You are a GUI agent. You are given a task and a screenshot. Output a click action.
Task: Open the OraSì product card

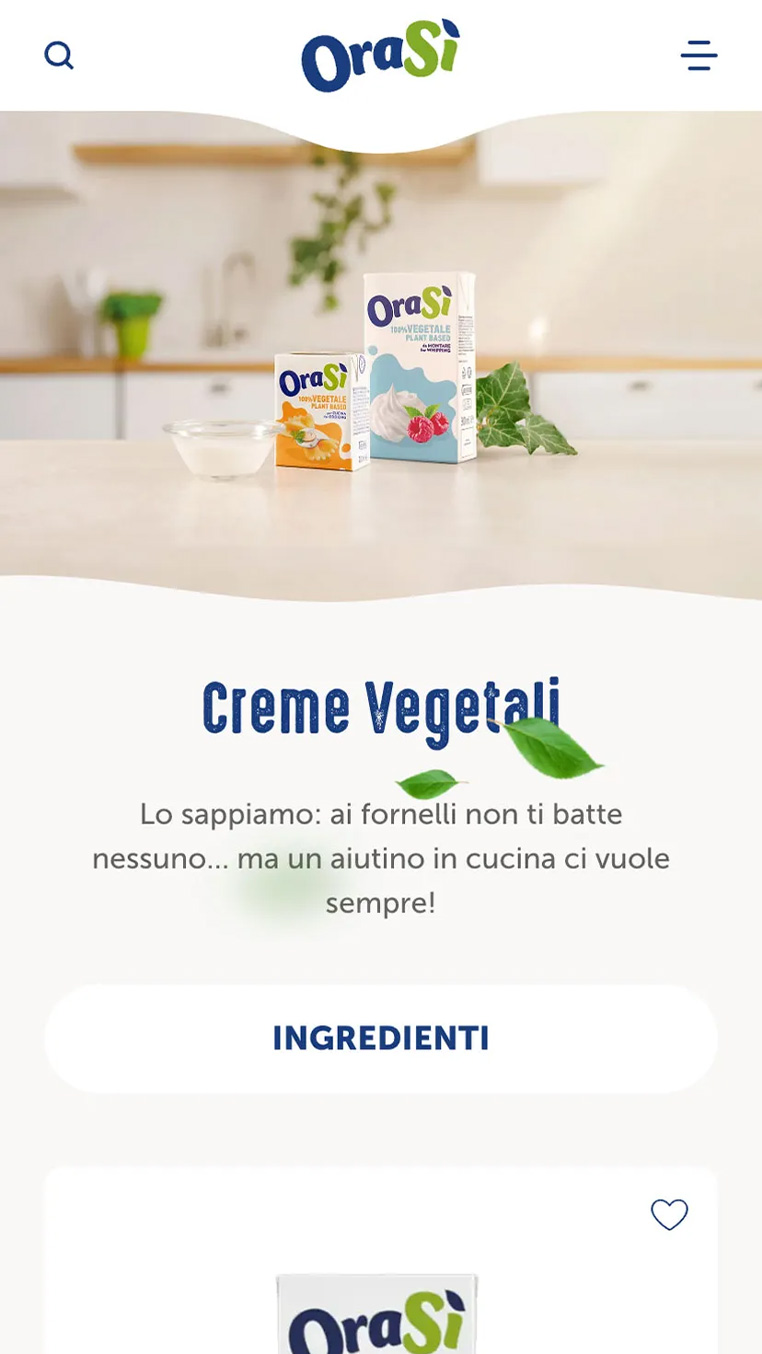tap(378, 1300)
